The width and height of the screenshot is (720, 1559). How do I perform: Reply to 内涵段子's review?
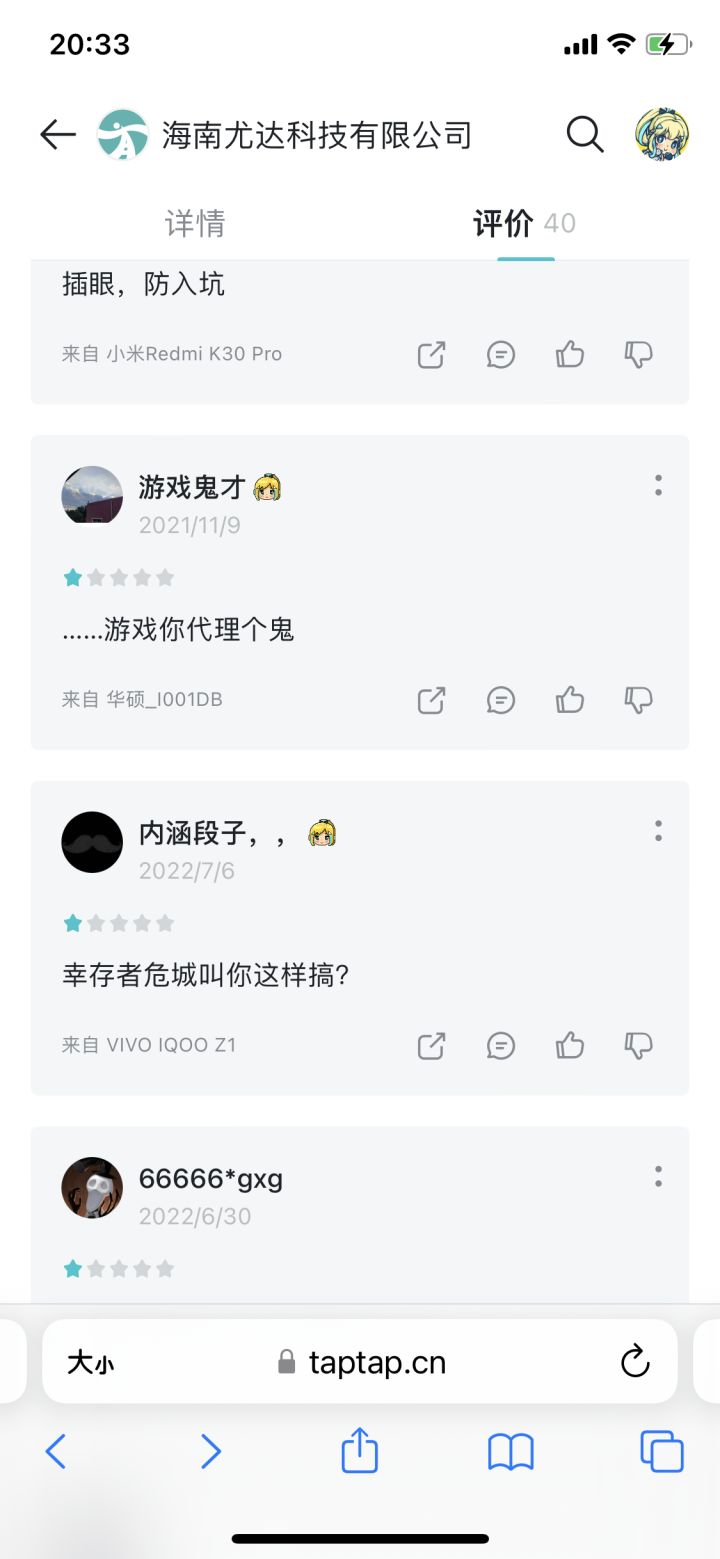pyautogui.click(x=500, y=1046)
